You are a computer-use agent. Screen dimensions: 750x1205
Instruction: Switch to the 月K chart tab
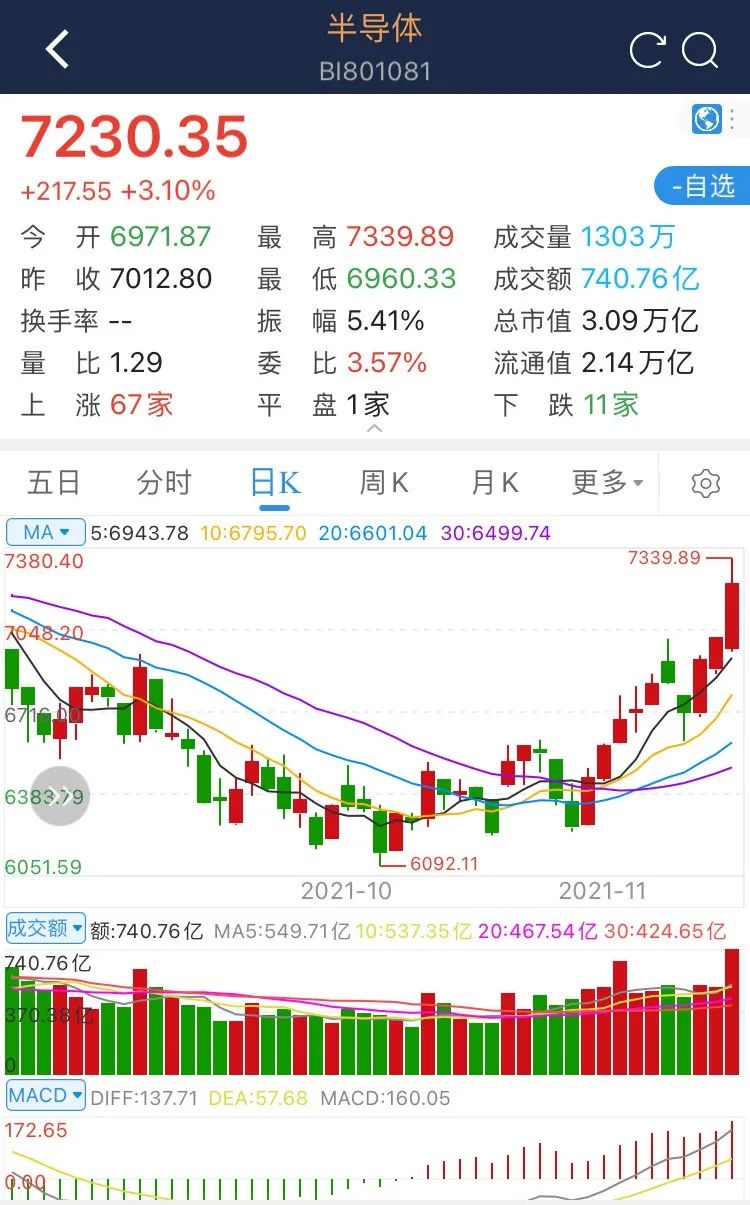tap(495, 483)
